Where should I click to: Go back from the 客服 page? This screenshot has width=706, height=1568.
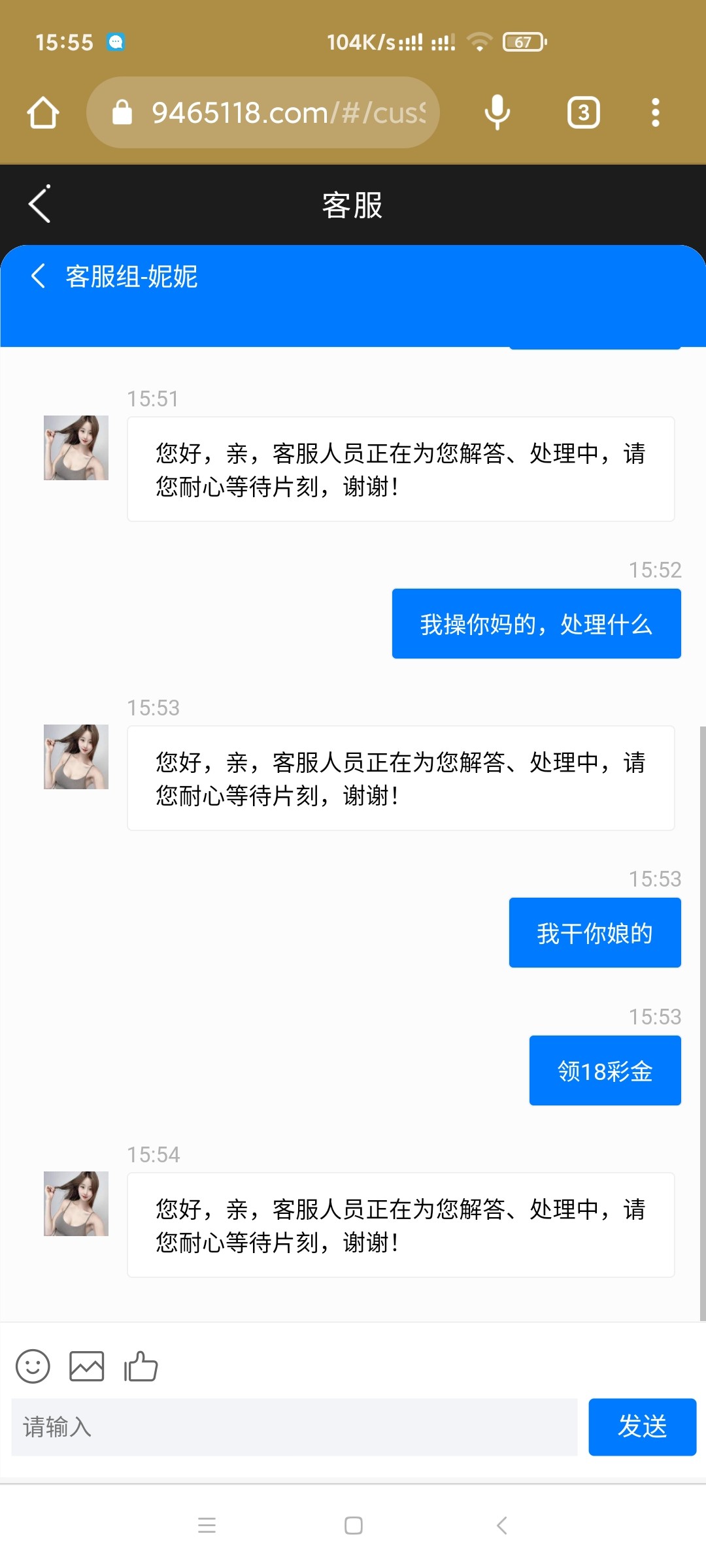[x=39, y=204]
